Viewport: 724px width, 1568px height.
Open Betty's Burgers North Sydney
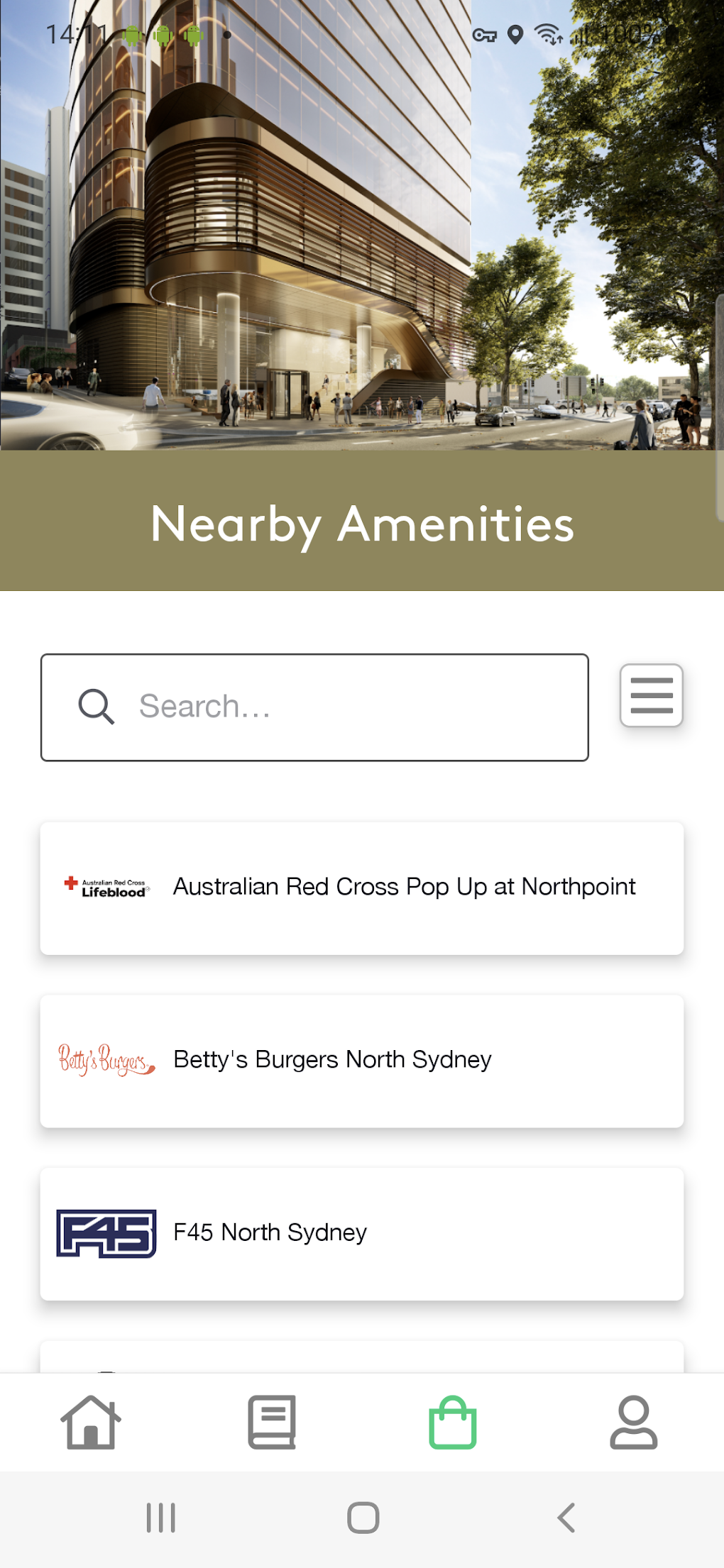pos(362,1061)
